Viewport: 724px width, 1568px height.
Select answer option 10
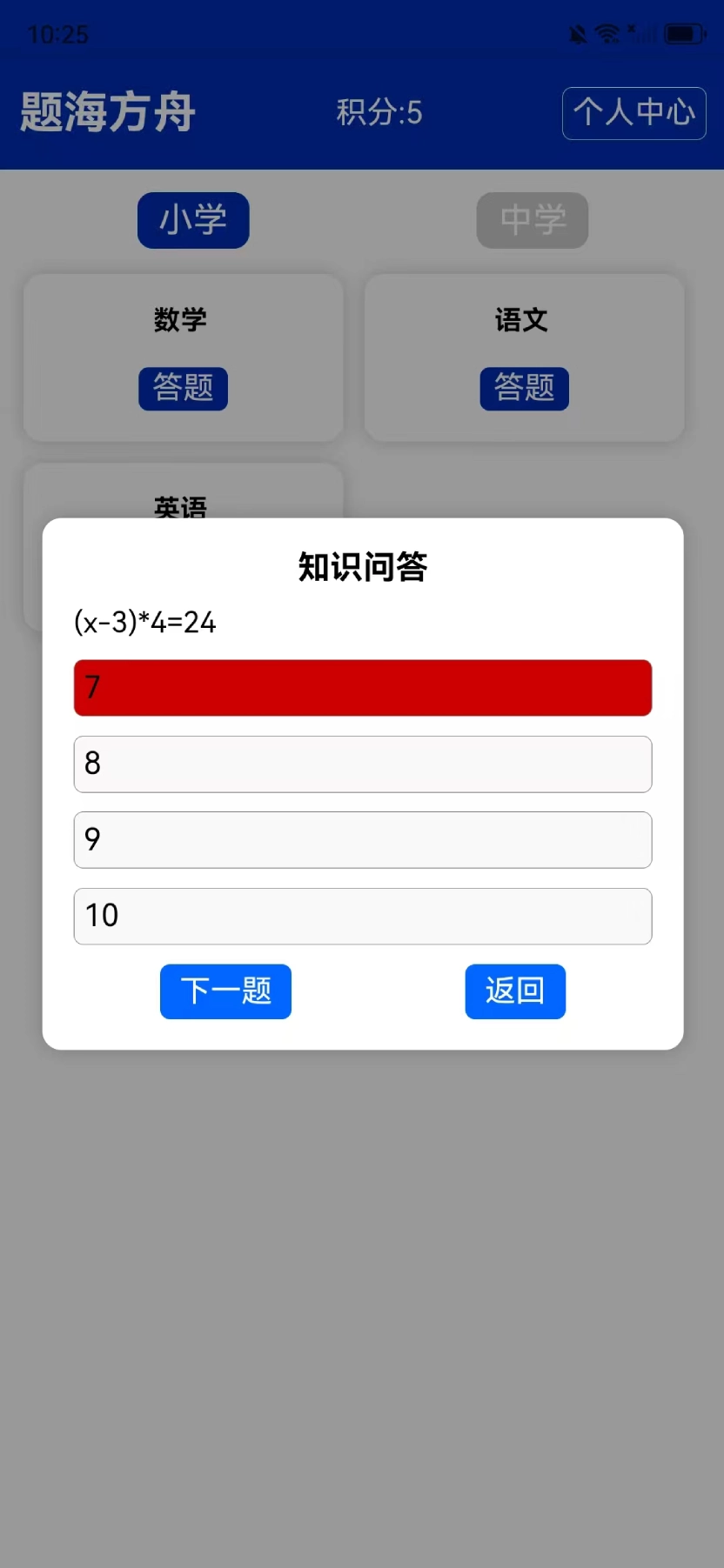click(362, 916)
